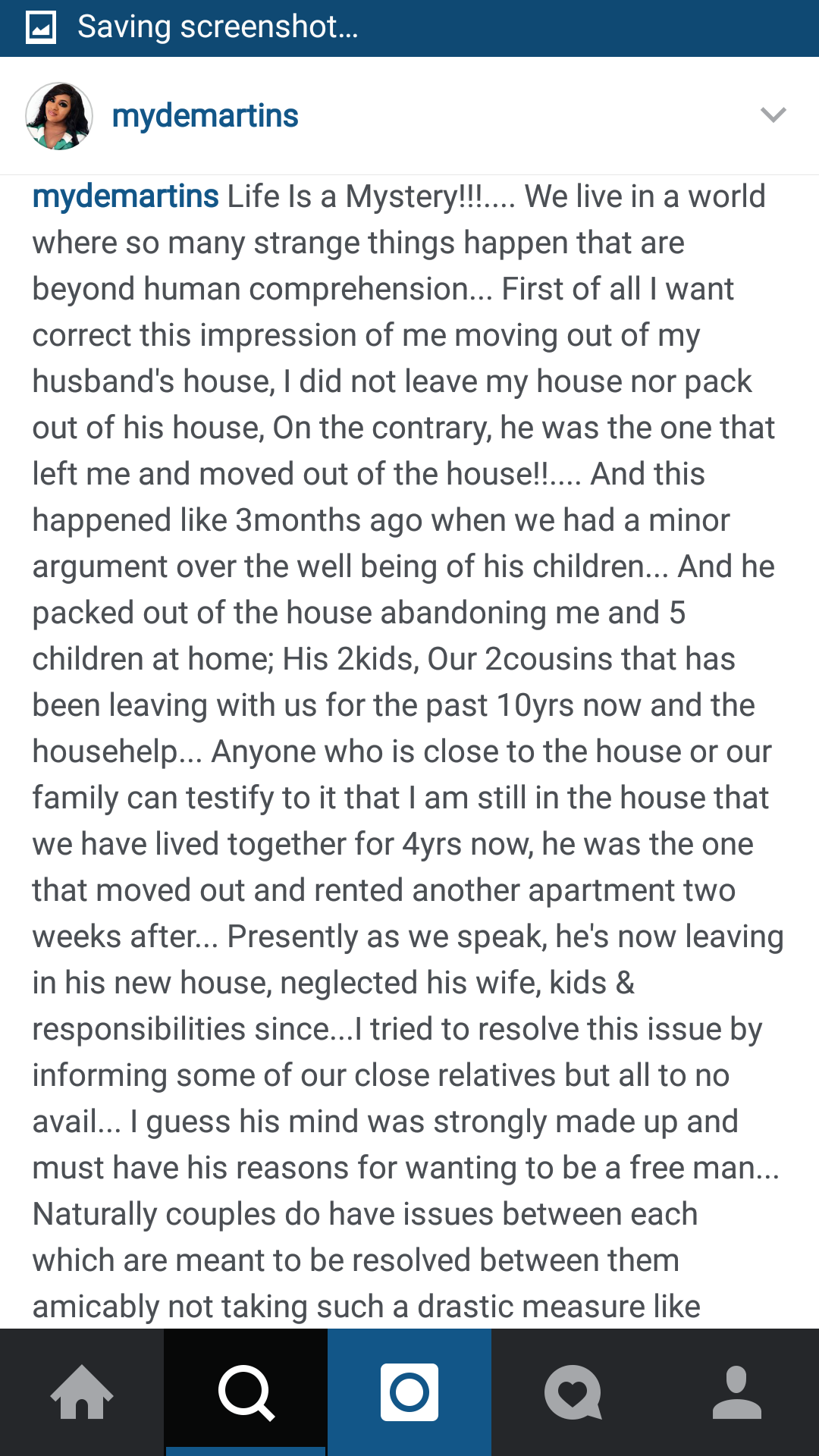Open the camera tab

click(409, 1392)
